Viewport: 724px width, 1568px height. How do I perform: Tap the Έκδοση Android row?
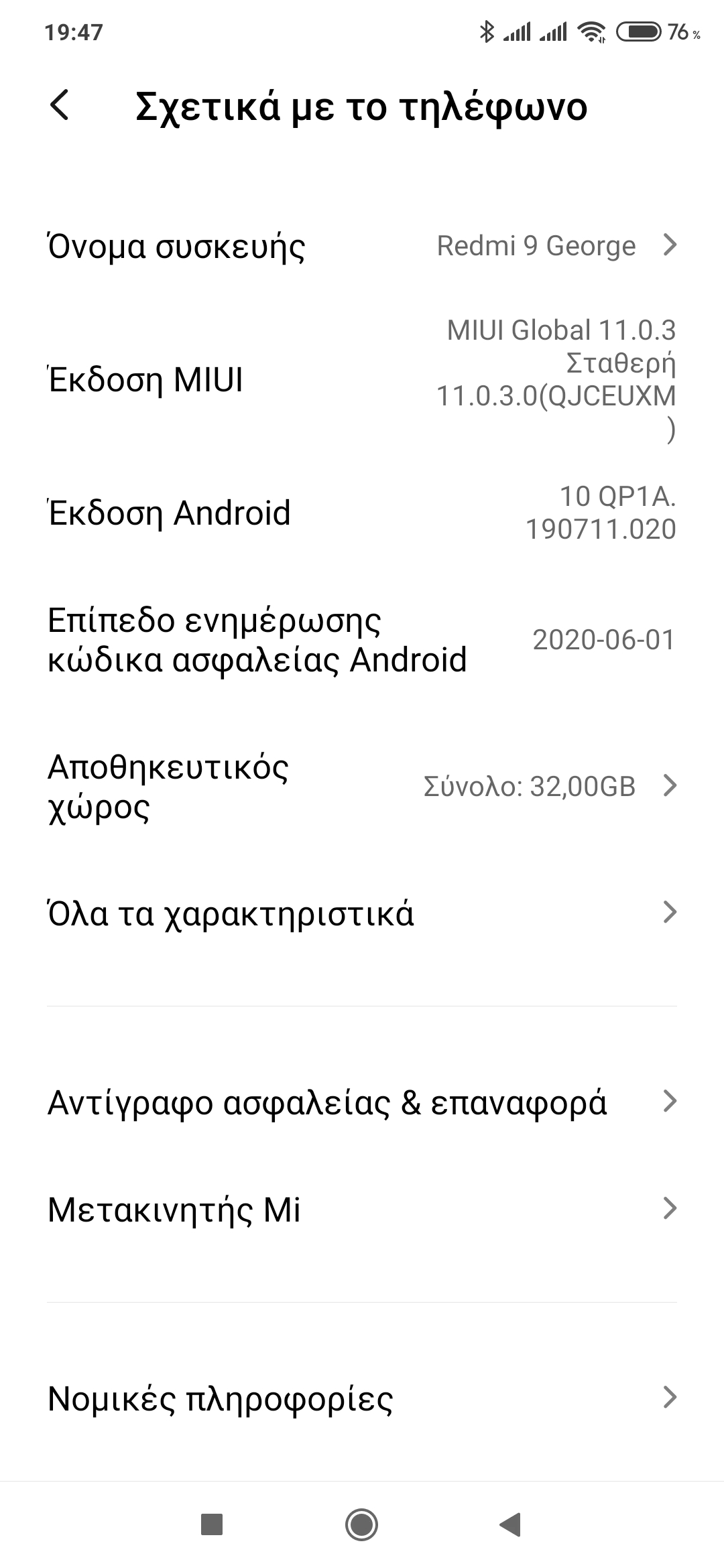pyautogui.click(x=362, y=513)
